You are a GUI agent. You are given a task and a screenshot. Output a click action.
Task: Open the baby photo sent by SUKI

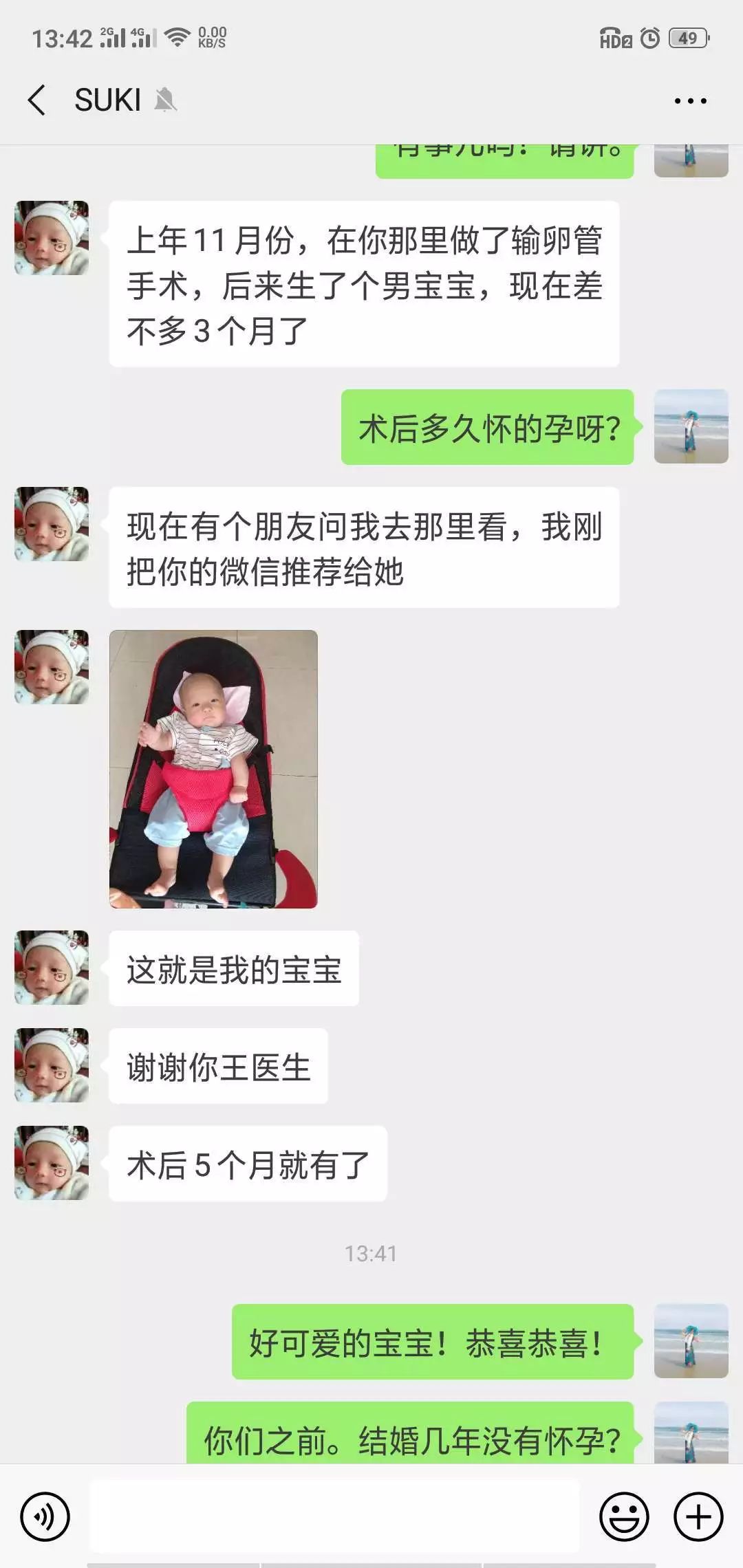tap(213, 769)
